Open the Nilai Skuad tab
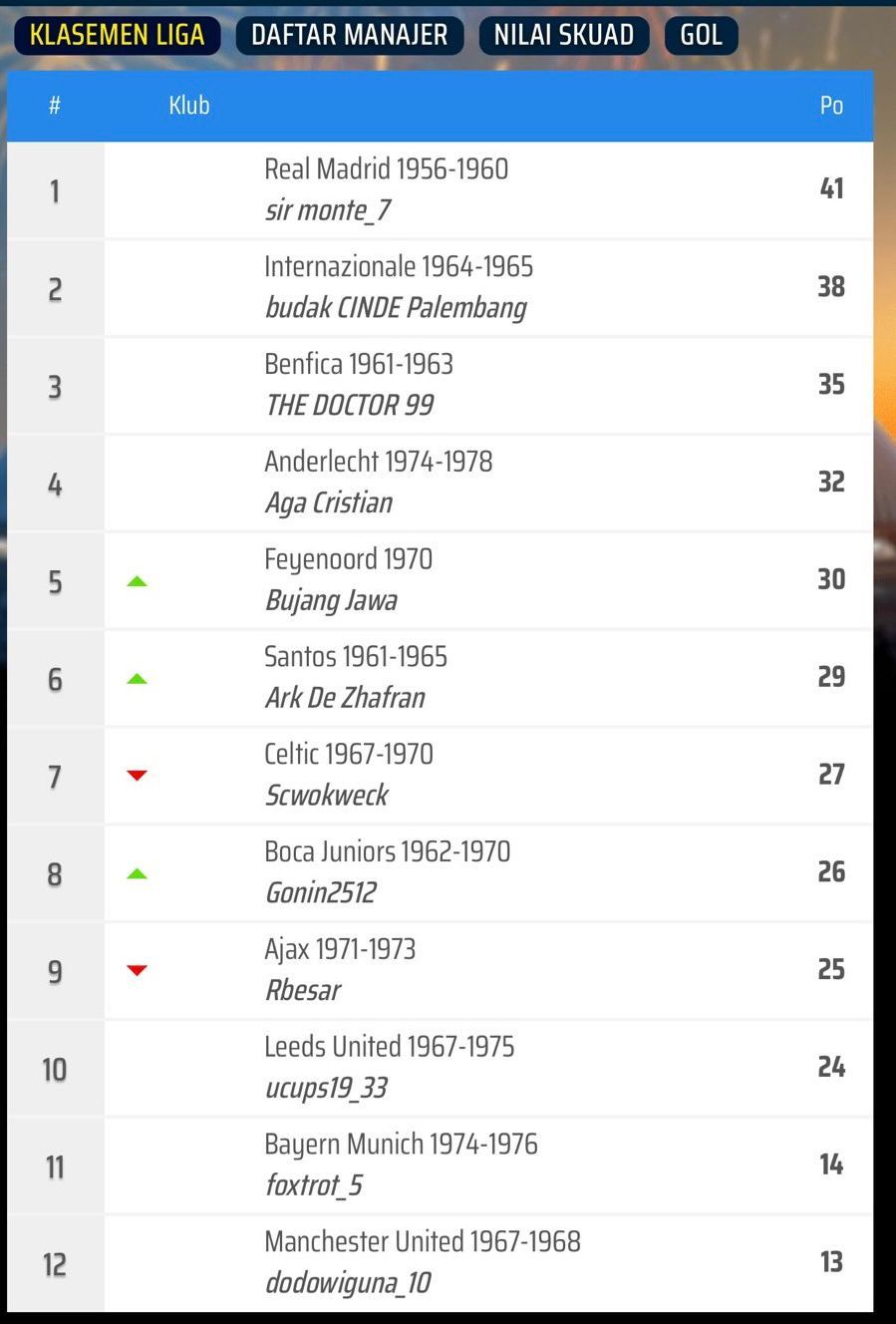 [563, 35]
